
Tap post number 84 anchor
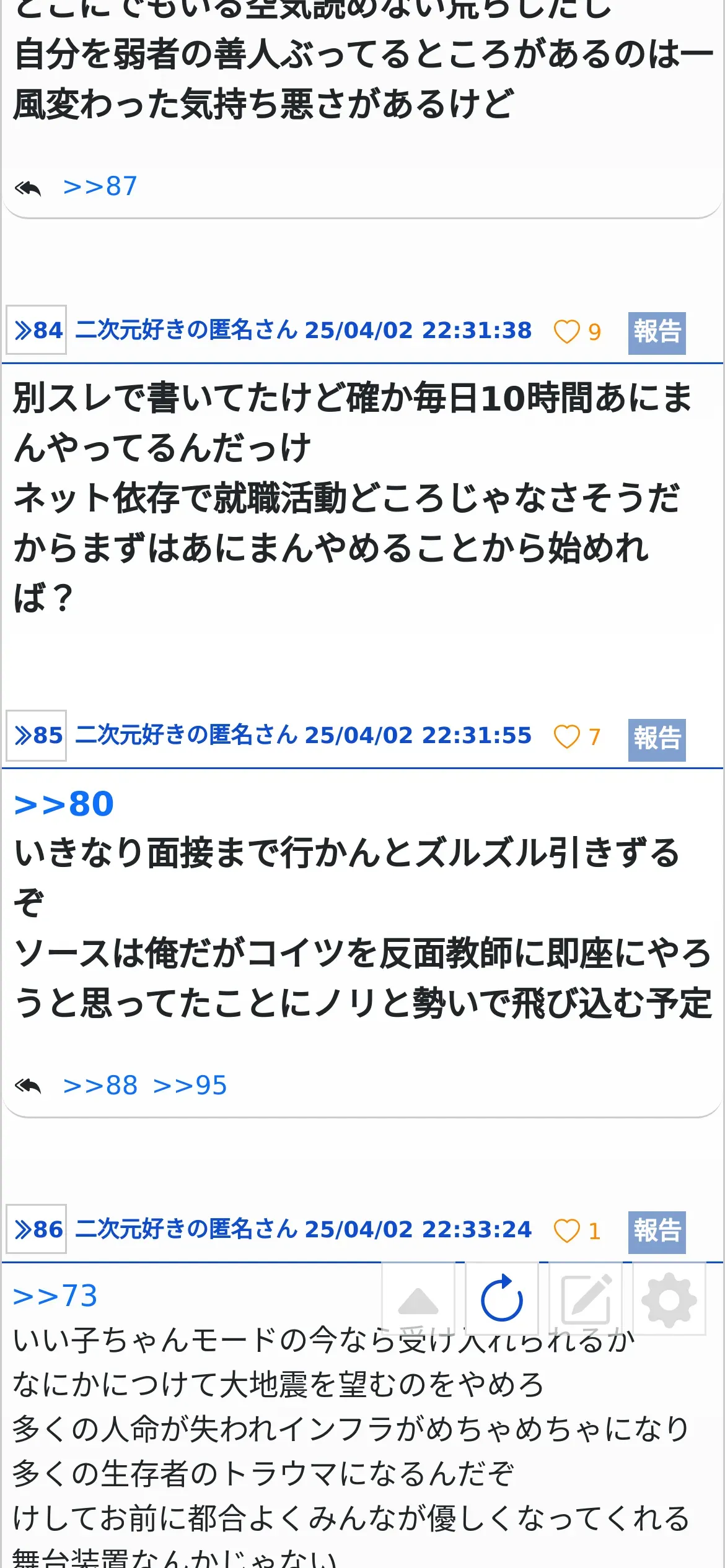click(37, 330)
